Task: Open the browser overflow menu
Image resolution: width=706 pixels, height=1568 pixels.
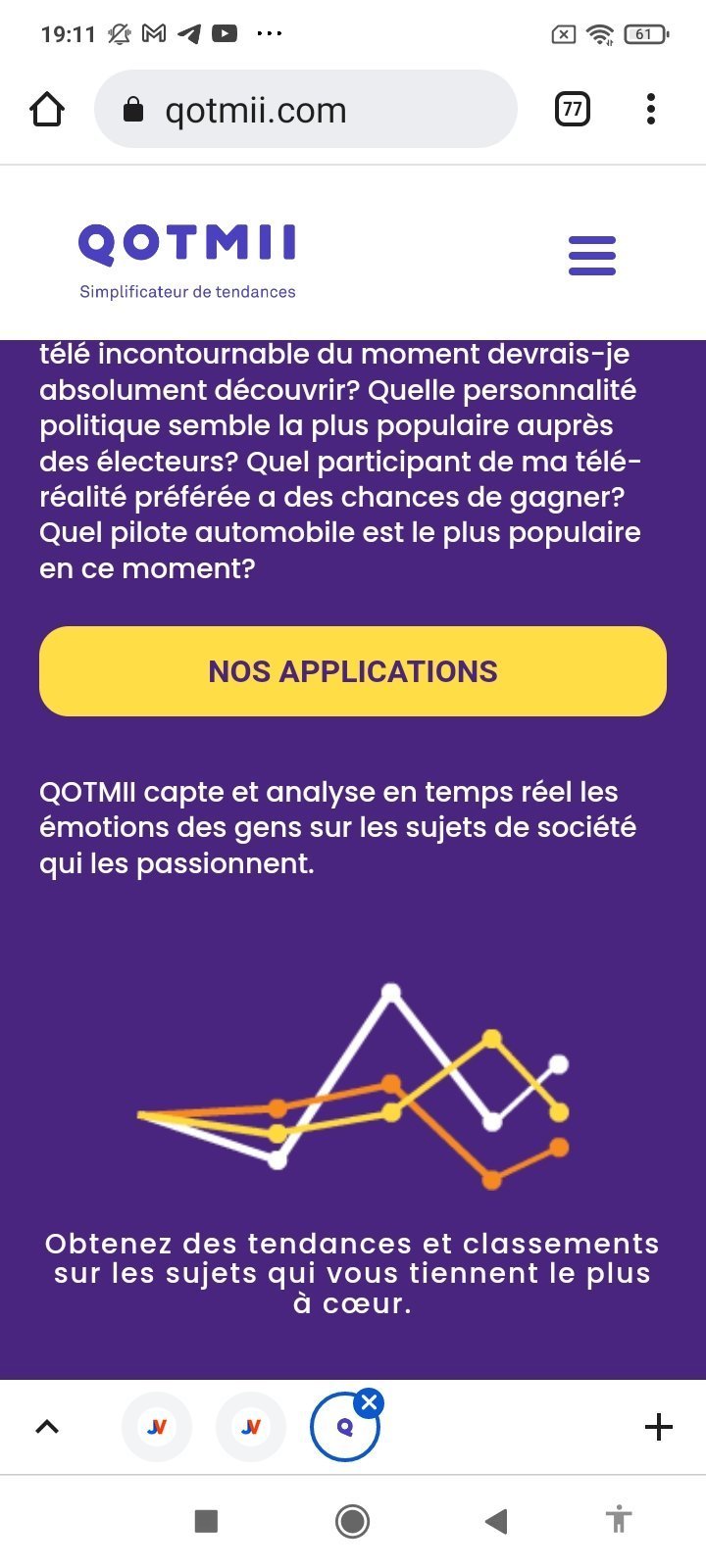Action: click(651, 110)
